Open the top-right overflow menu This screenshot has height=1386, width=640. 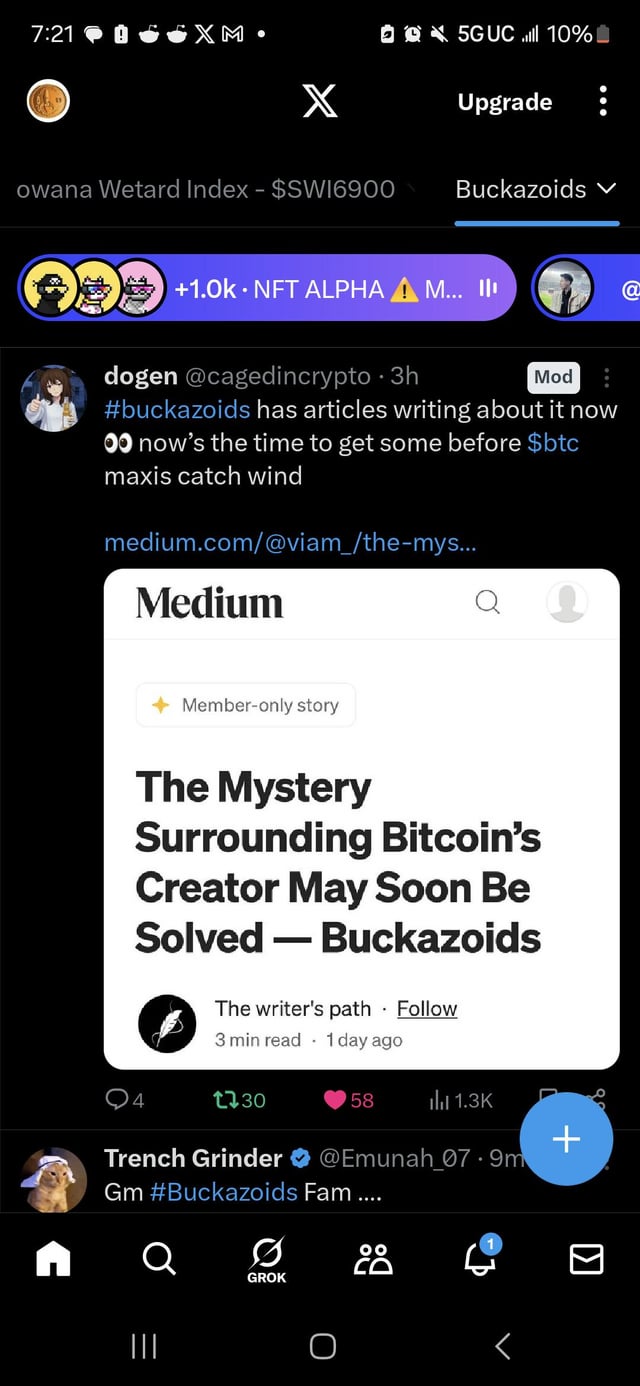pos(602,101)
